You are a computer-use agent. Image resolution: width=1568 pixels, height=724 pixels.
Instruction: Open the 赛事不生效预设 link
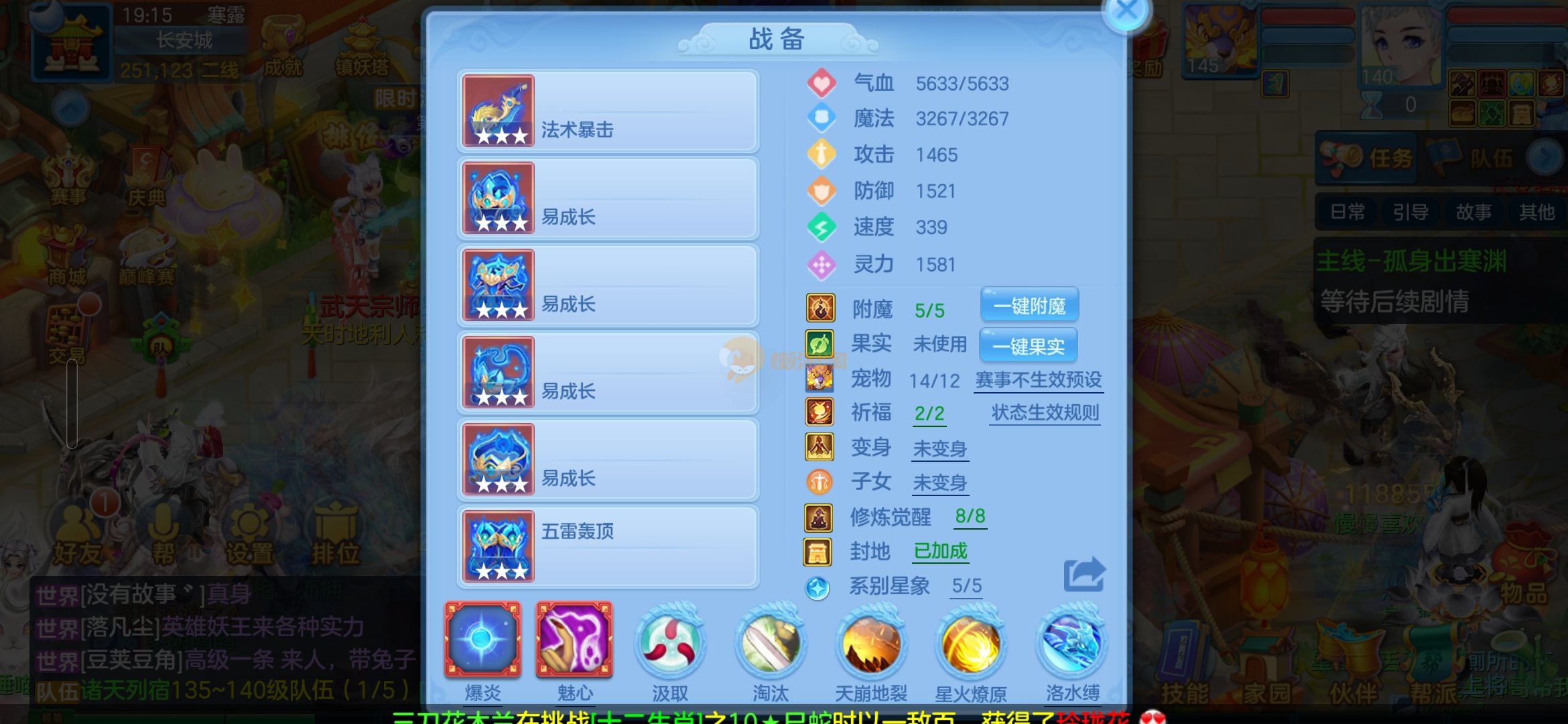(x=1038, y=380)
